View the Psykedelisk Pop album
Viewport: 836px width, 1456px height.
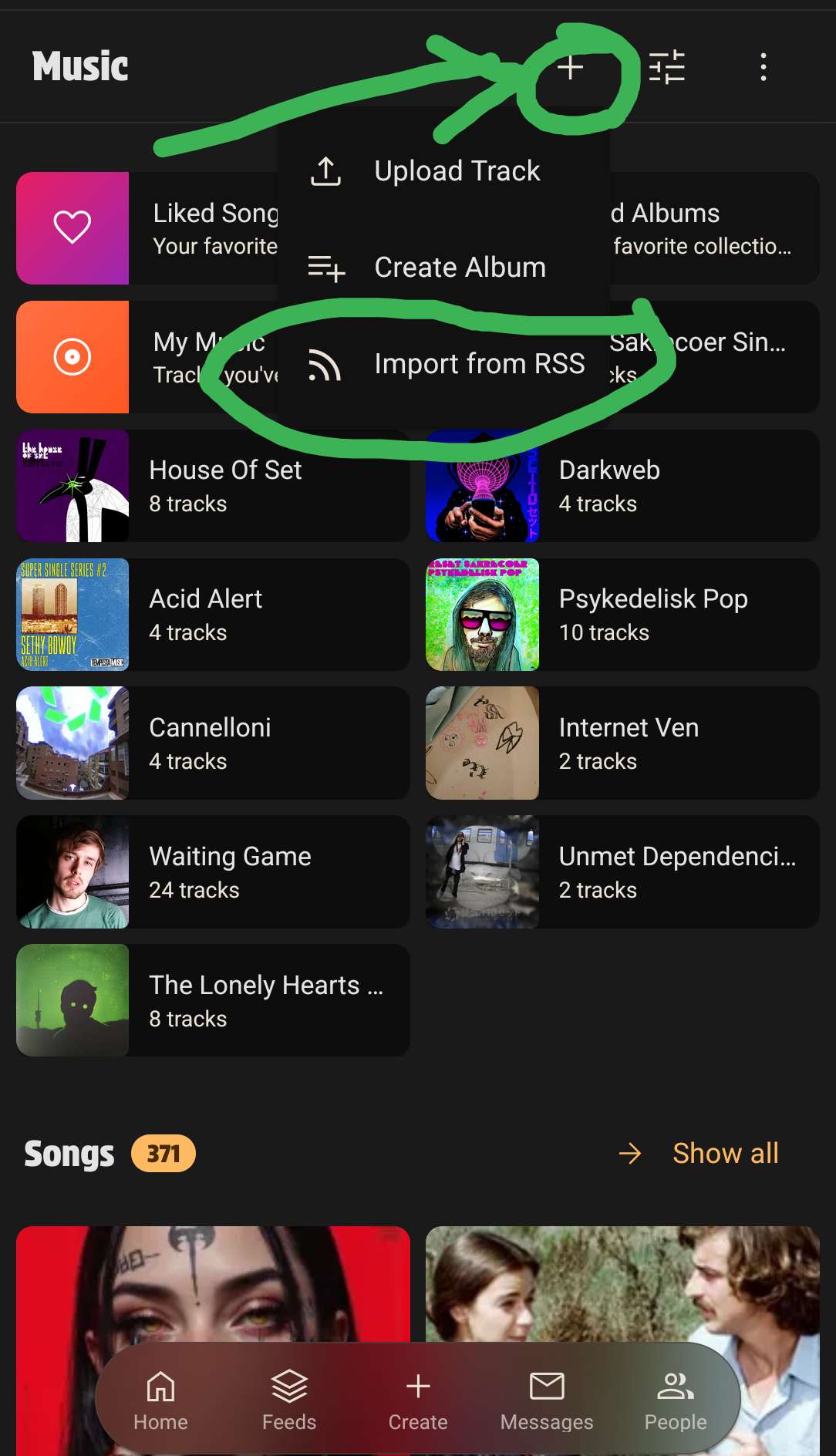point(622,615)
